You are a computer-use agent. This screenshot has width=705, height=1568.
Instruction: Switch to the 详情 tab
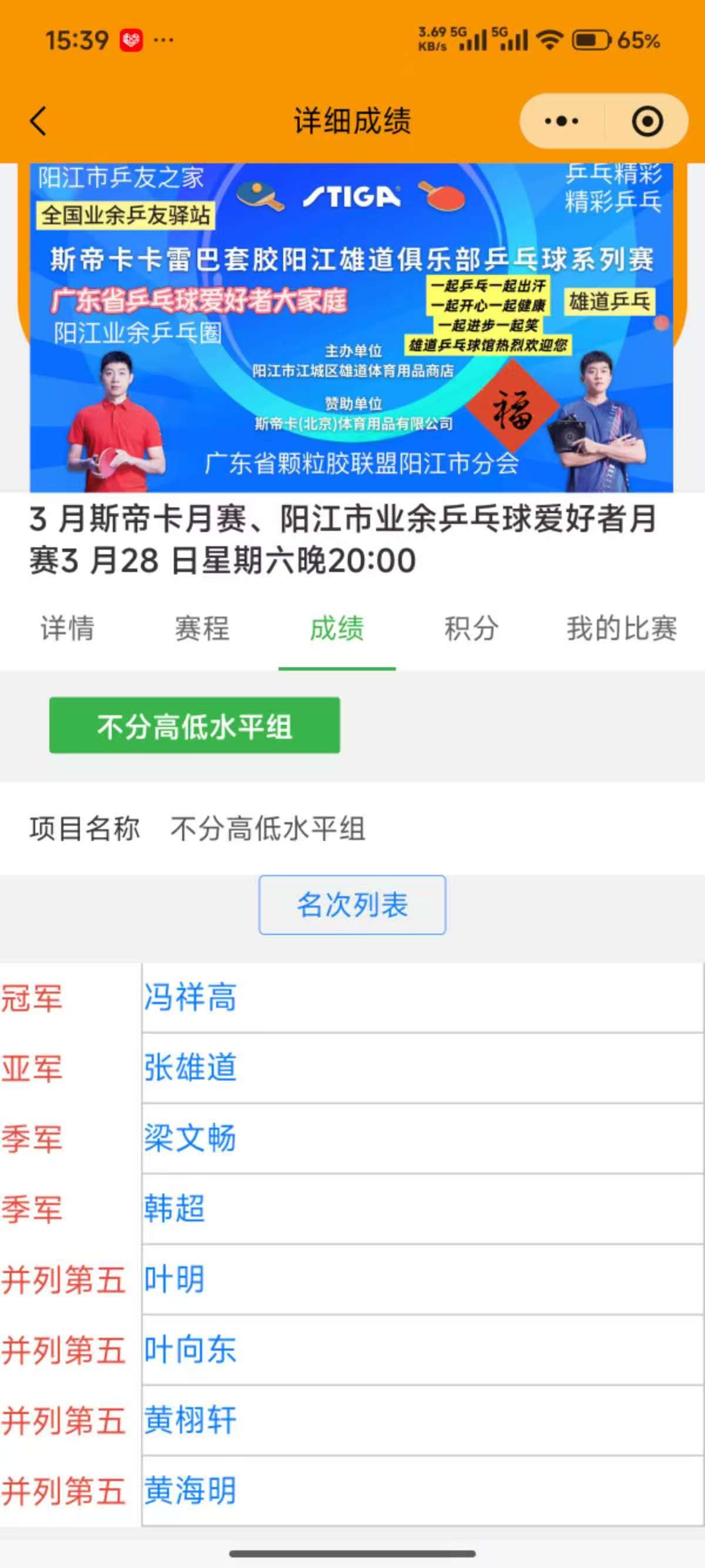(x=68, y=628)
